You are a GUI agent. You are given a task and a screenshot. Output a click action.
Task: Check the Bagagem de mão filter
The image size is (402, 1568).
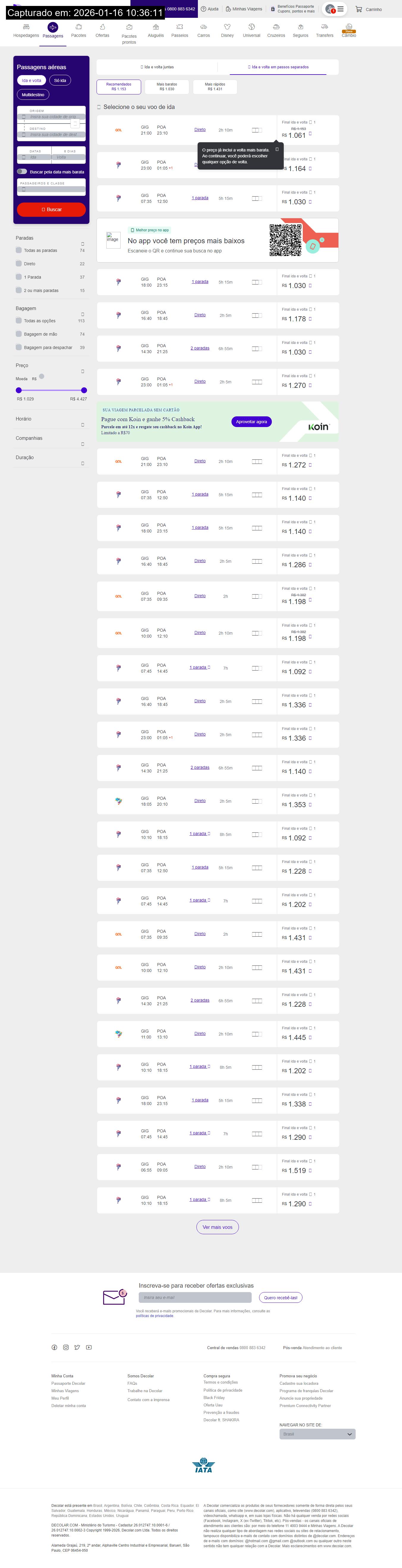pos(19,334)
